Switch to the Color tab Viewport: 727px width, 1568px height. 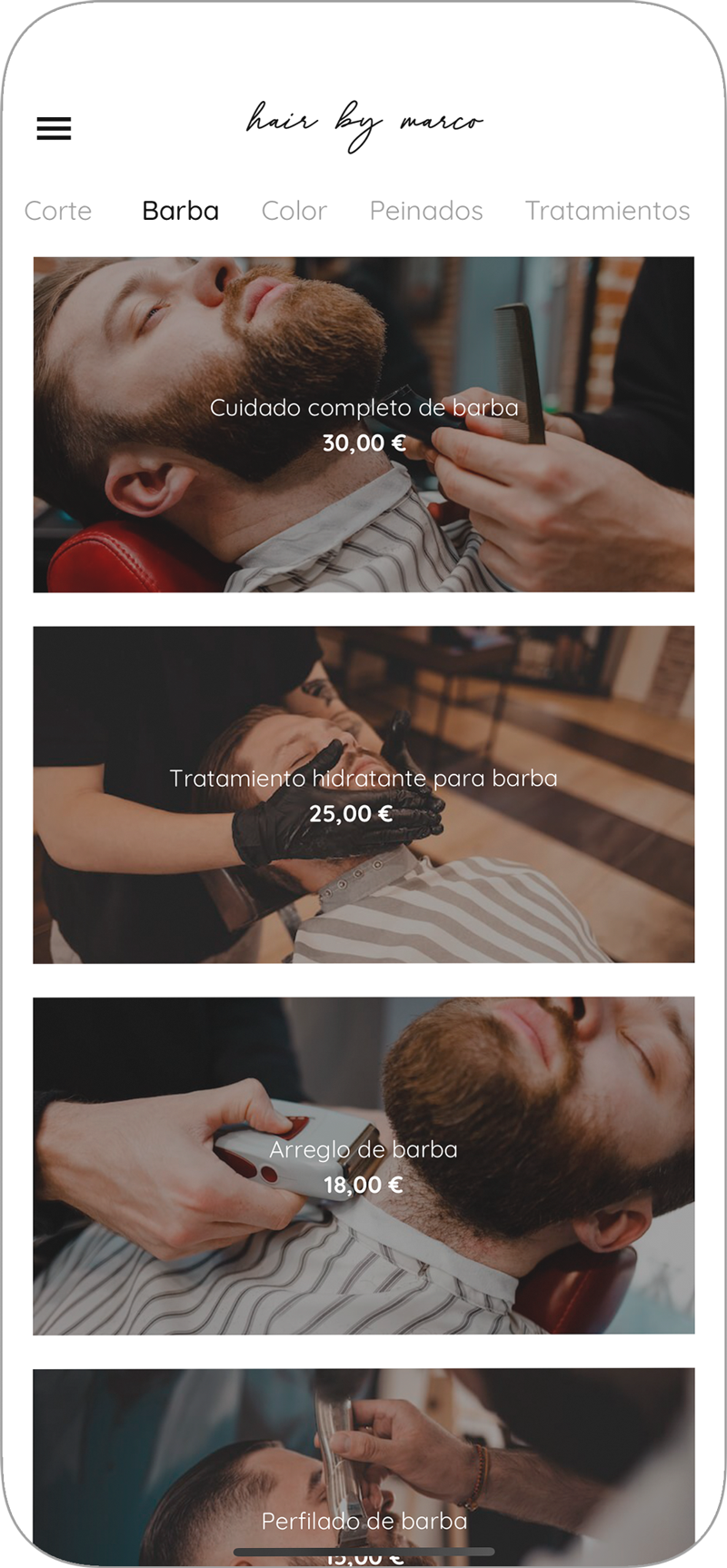294,211
